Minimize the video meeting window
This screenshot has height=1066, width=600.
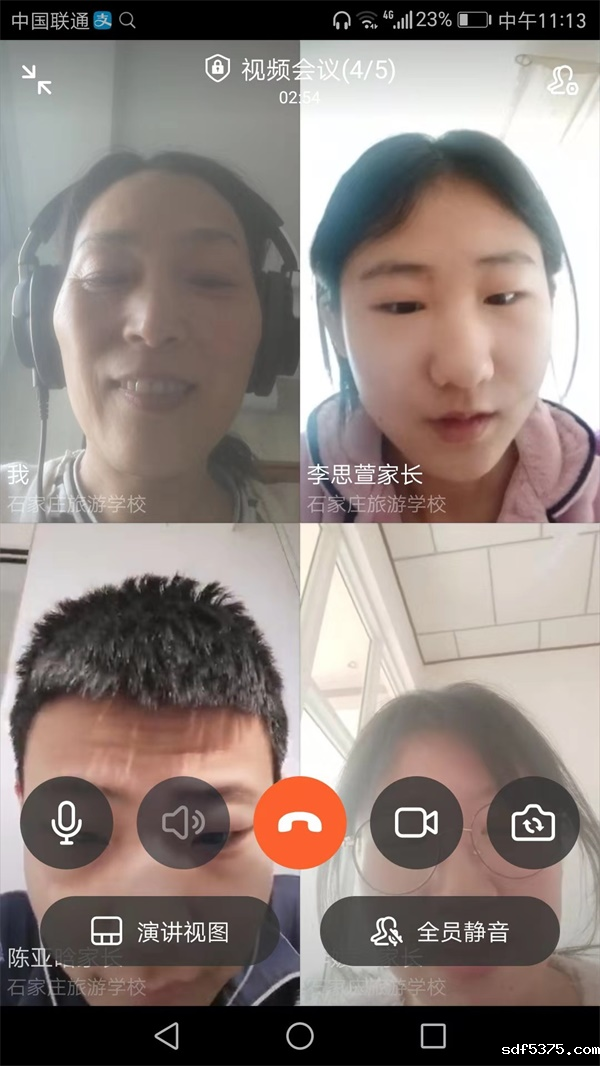[37, 80]
